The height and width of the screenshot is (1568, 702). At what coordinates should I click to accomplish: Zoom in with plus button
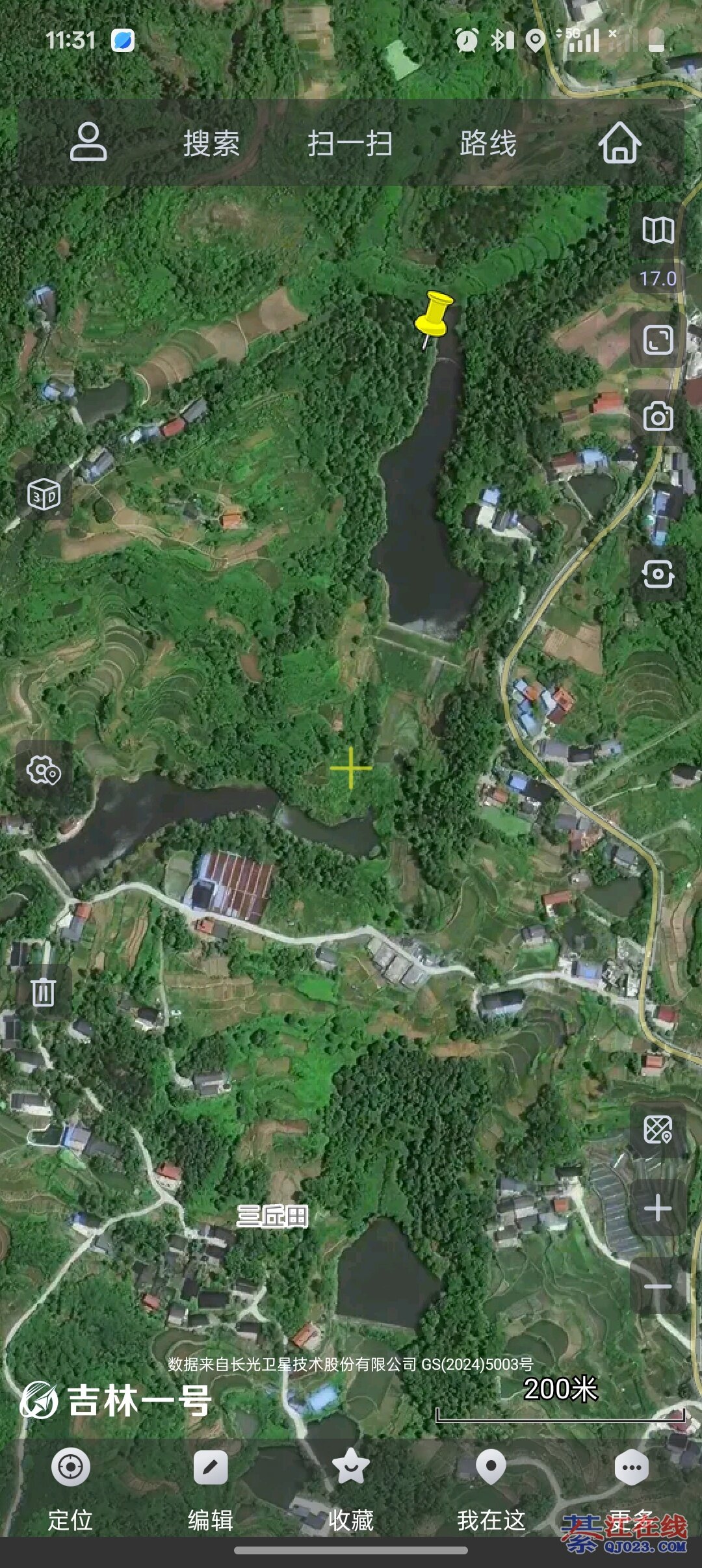coord(658,1209)
